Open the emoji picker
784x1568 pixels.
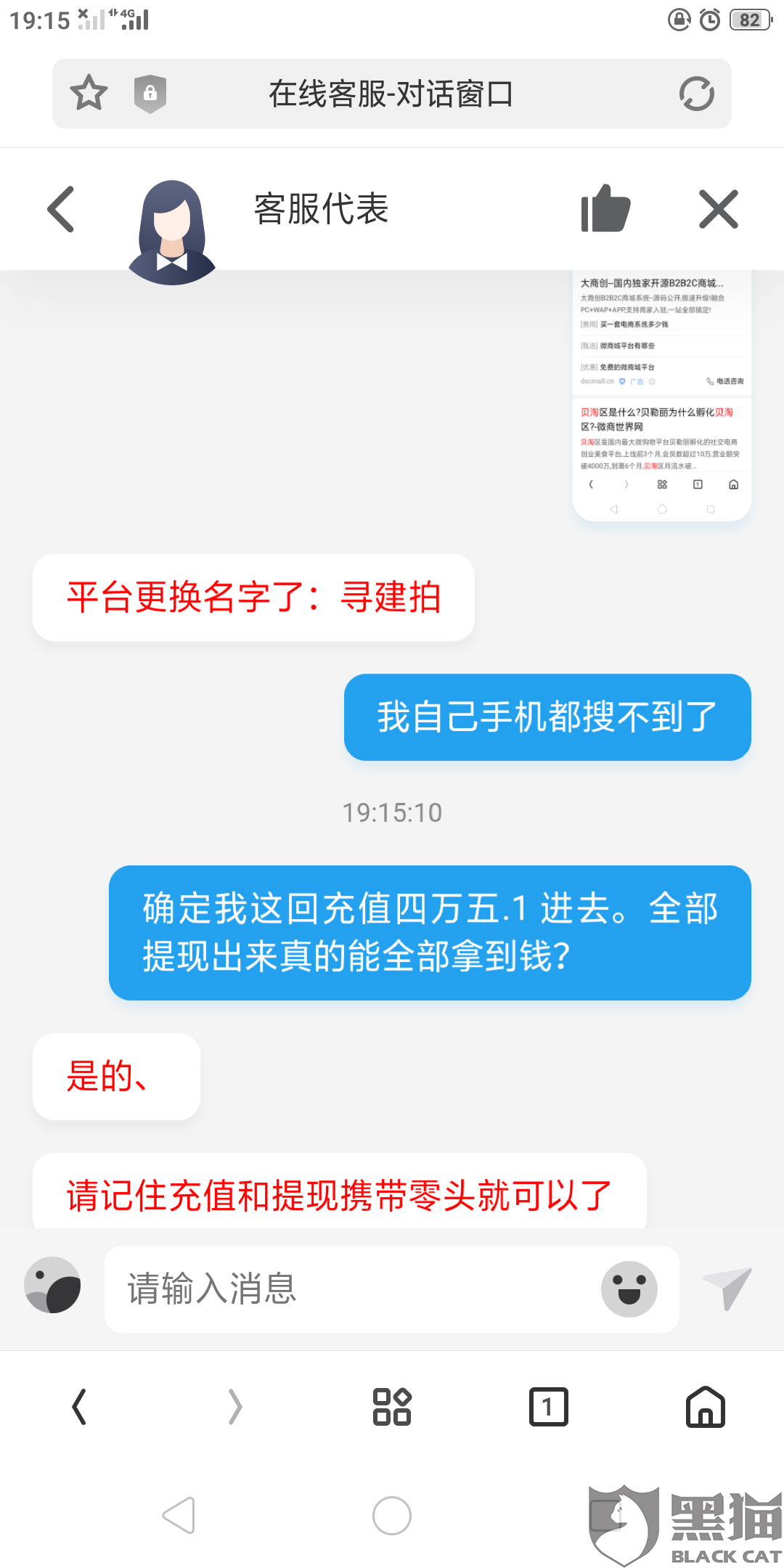pos(629,1289)
